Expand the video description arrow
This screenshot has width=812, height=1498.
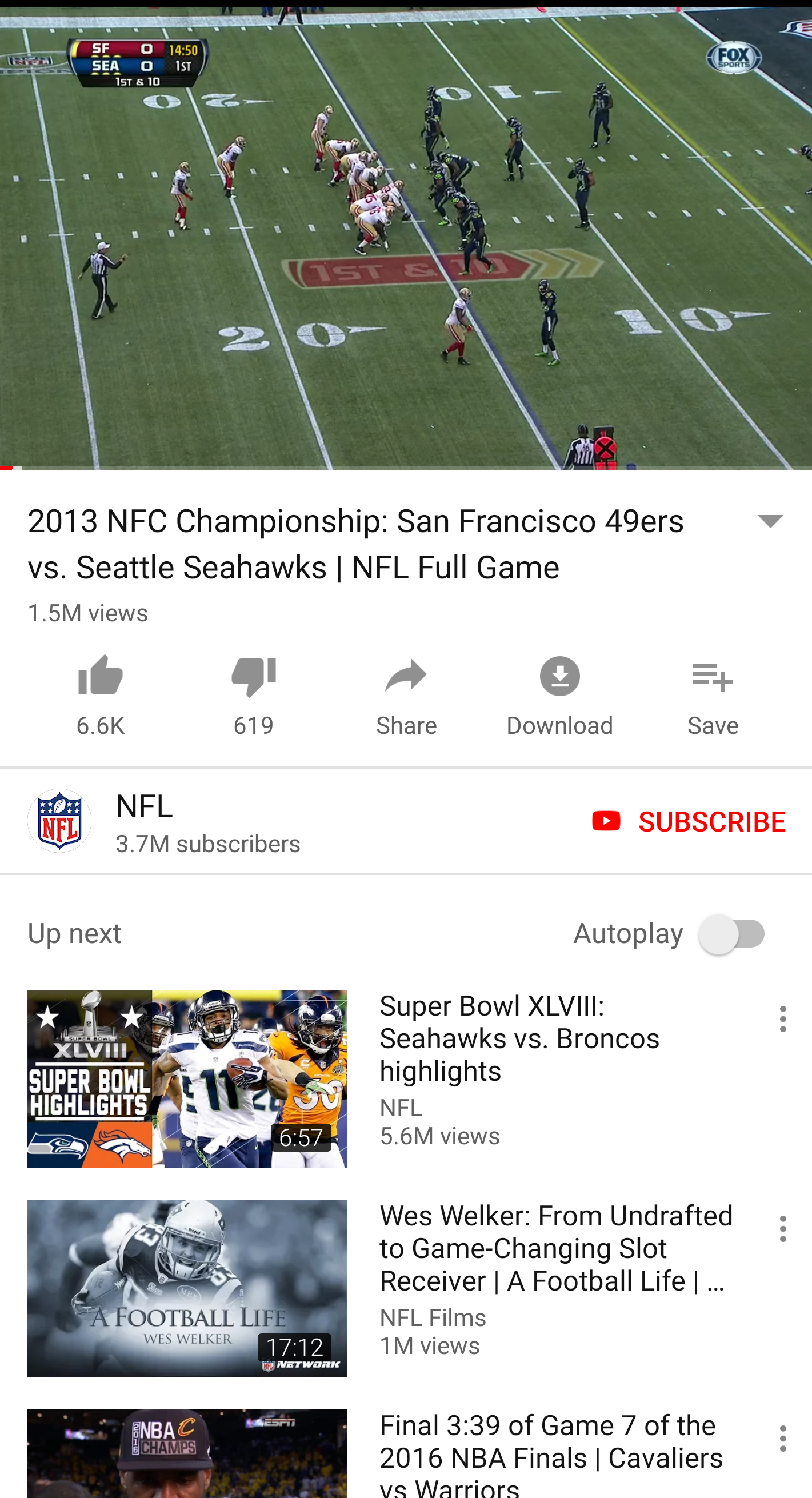(771, 521)
